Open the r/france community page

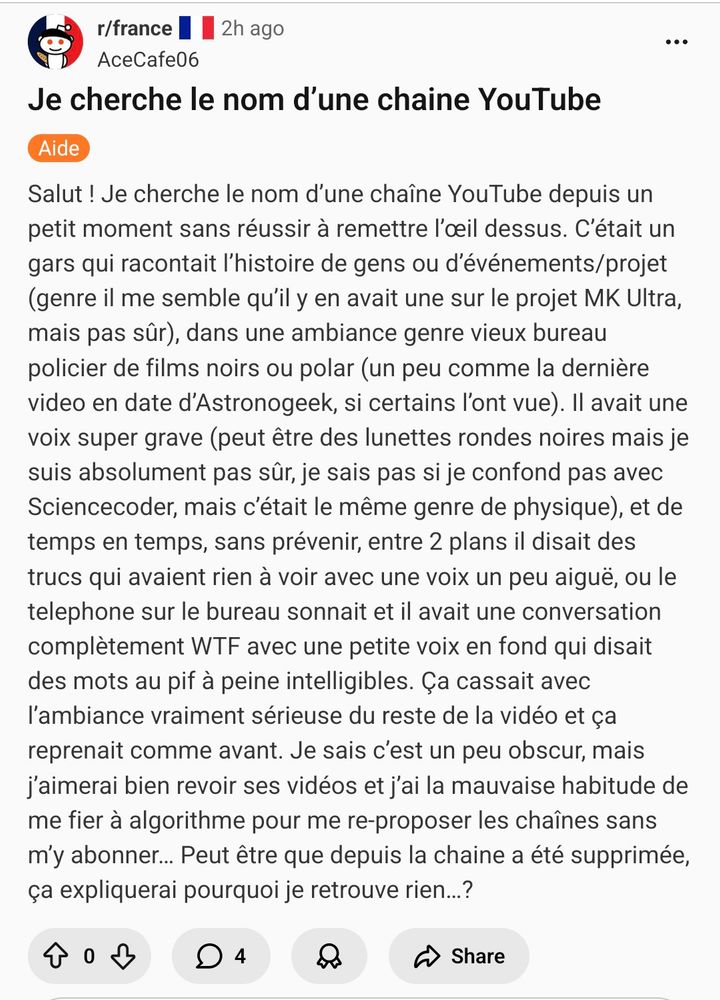coord(135,29)
